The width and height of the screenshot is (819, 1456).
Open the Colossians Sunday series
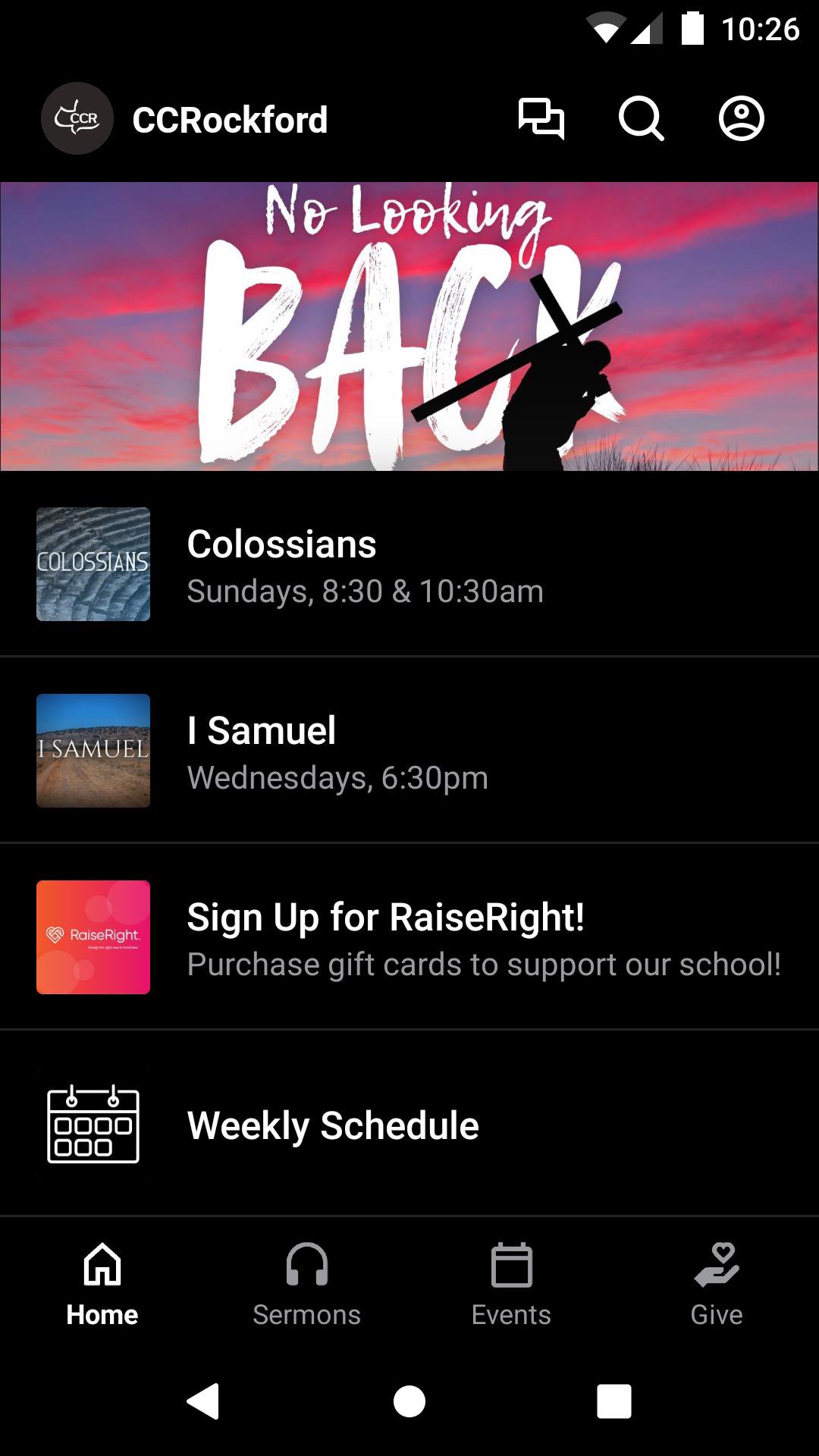[409, 564]
